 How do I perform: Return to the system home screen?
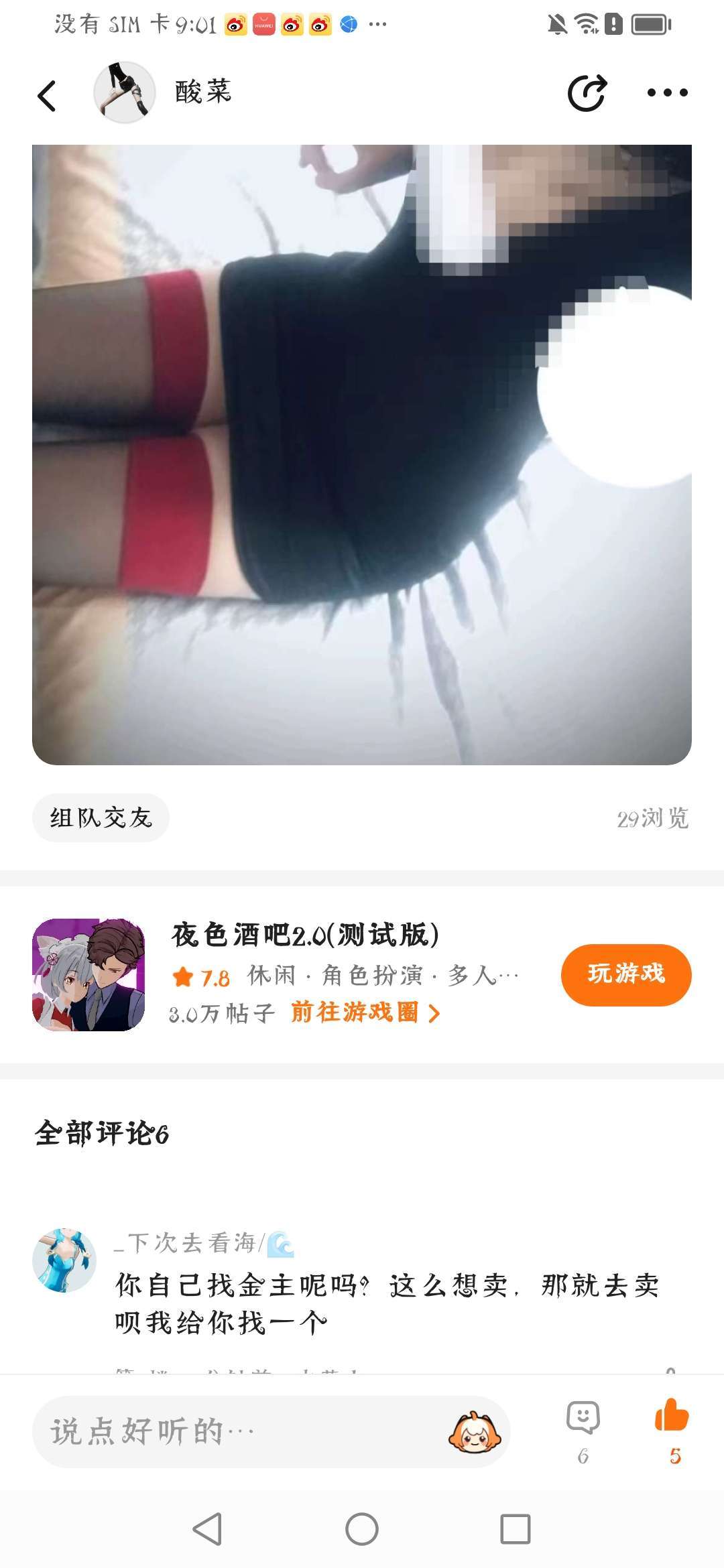tap(362, 1529)
